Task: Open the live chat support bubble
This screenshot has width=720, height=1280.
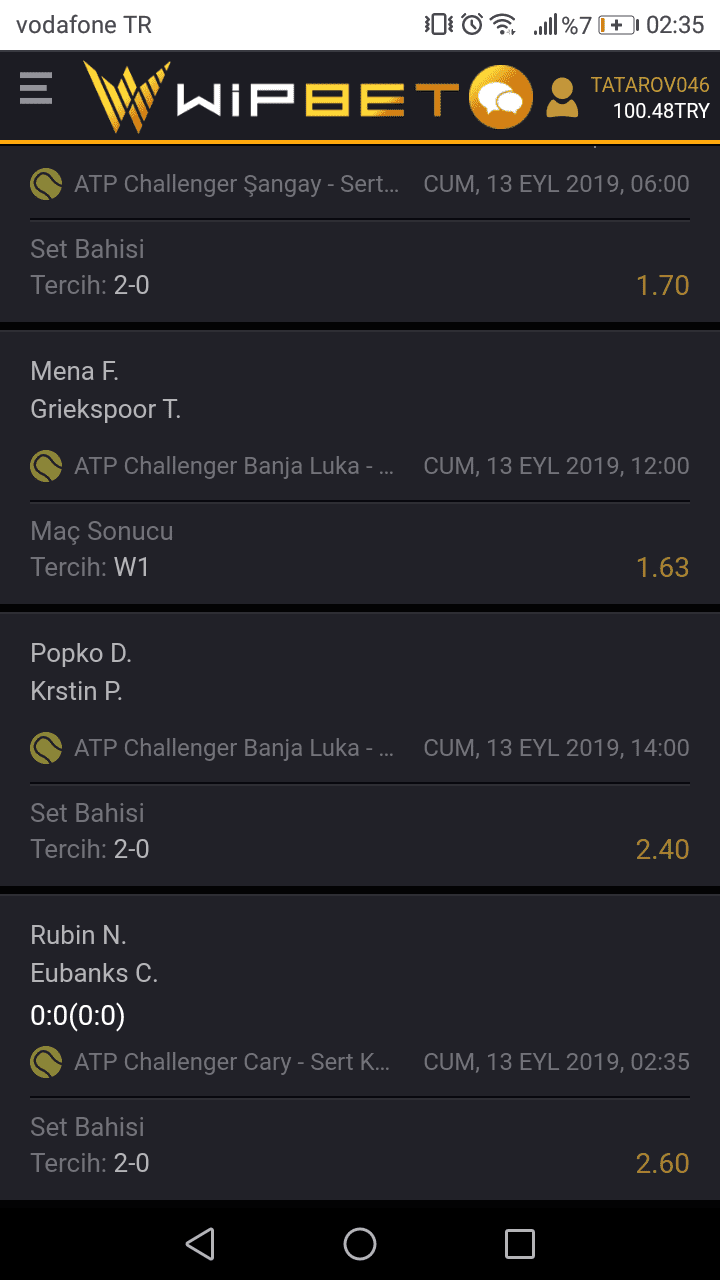Action: tap(500, 97)
